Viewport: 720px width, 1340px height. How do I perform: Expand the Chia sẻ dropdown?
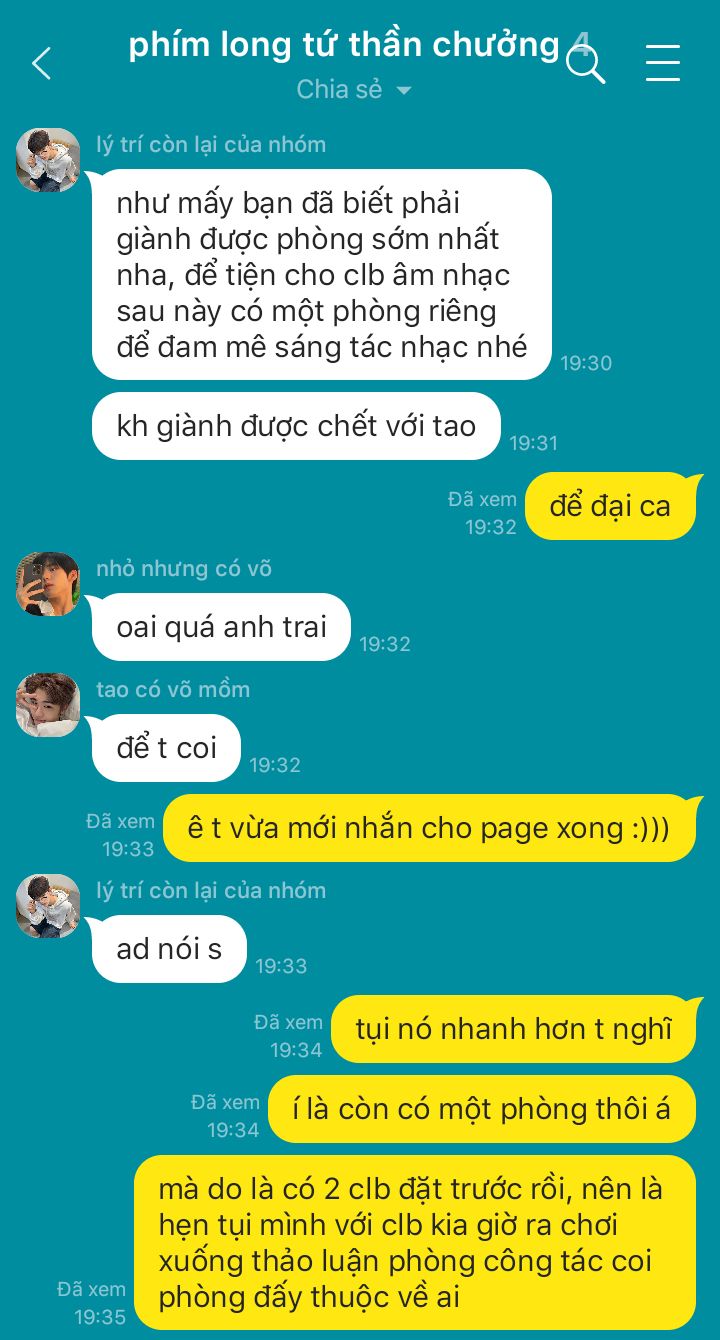(x=355, y=89)
